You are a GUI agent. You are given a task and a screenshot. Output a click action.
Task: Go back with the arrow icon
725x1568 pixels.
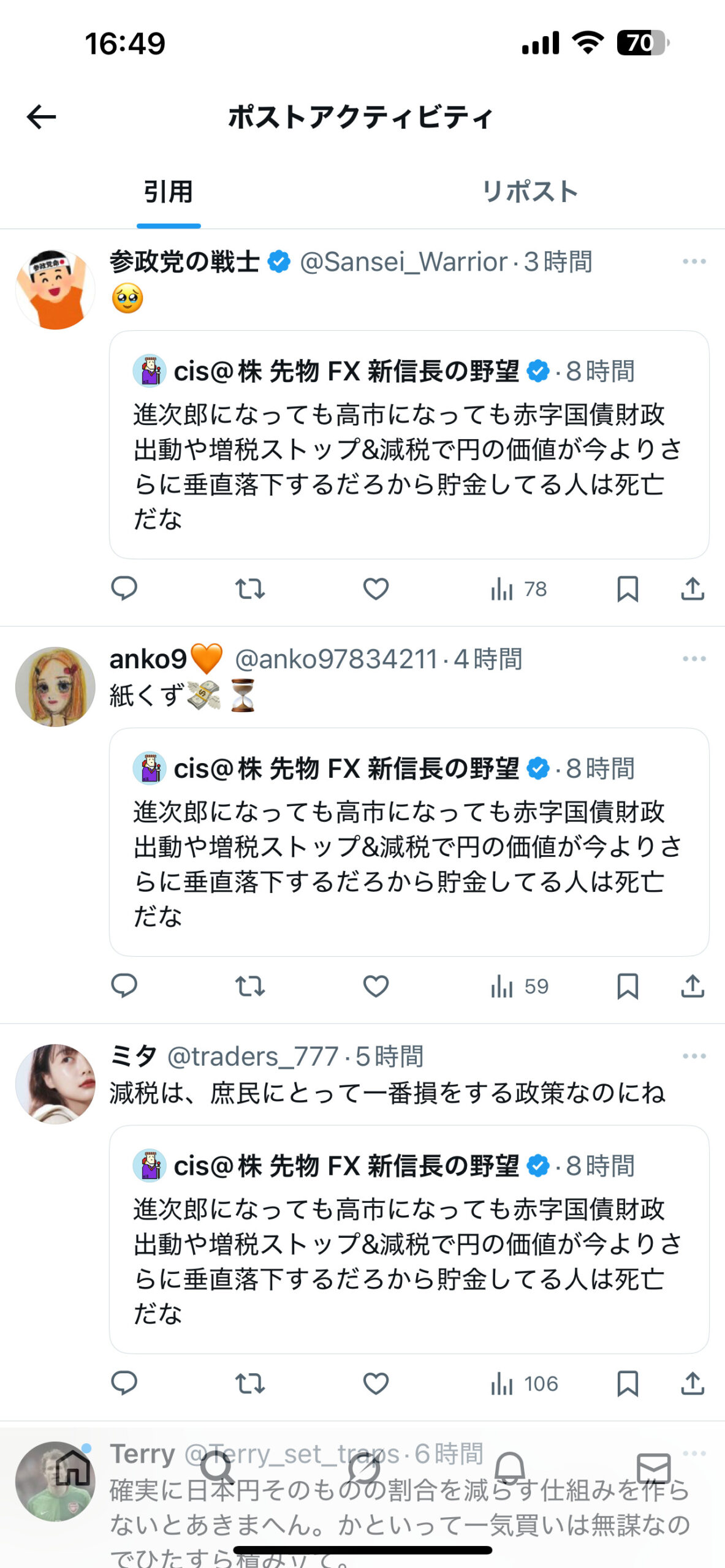[x=42, y=117]
